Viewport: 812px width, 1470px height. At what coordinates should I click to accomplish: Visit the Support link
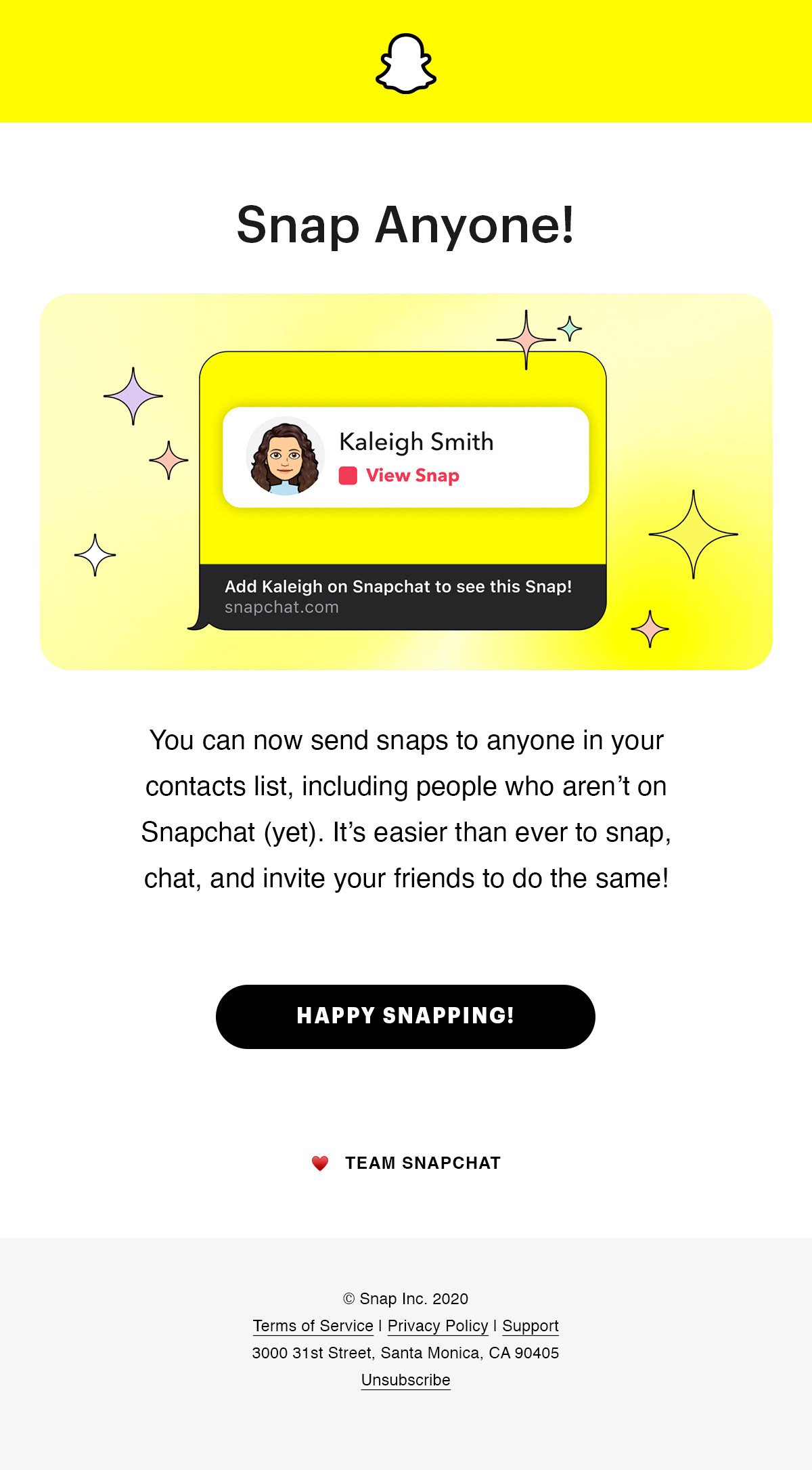tap(530, 1325)
